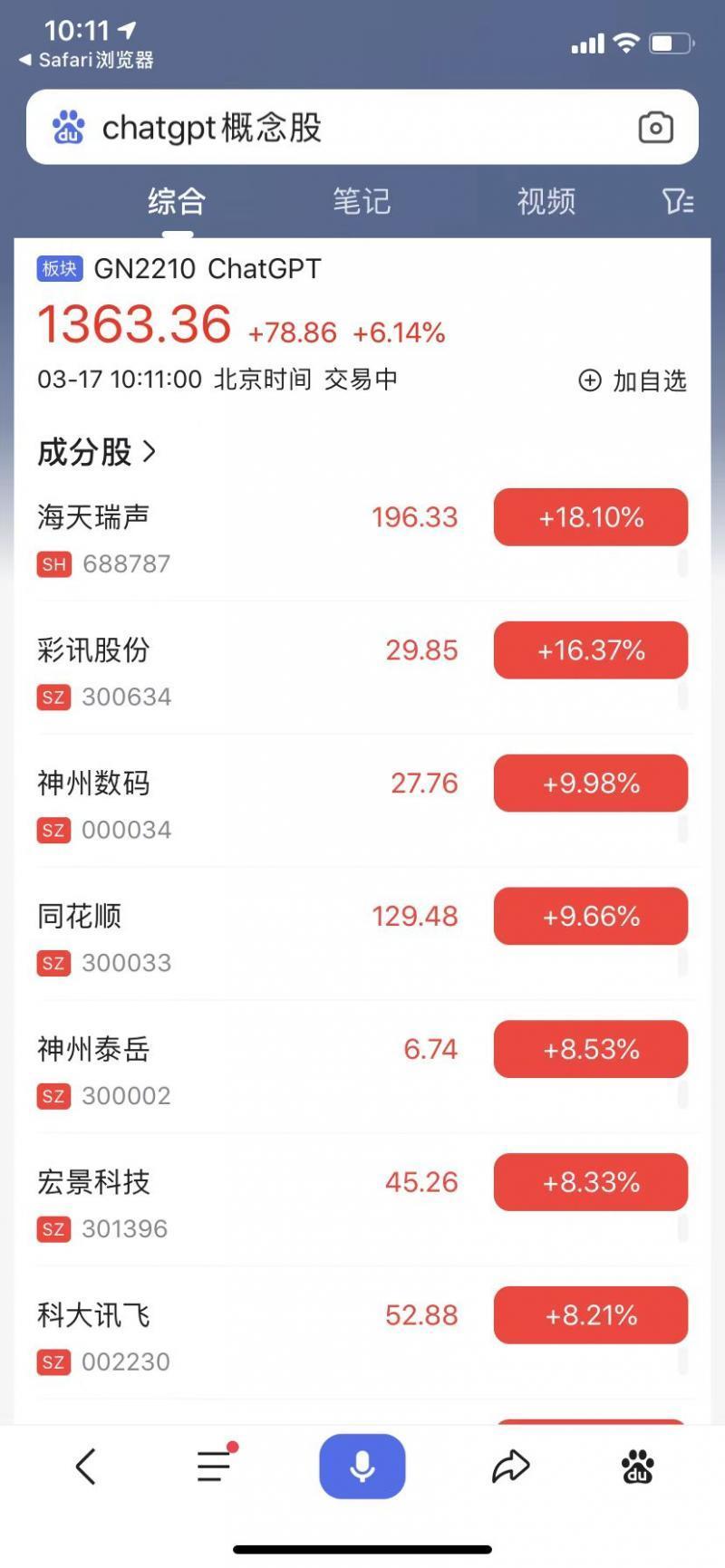Tap the Baidu logo inside the search bar
This screenshot has width=725, height=1568.
coord(67,128)
